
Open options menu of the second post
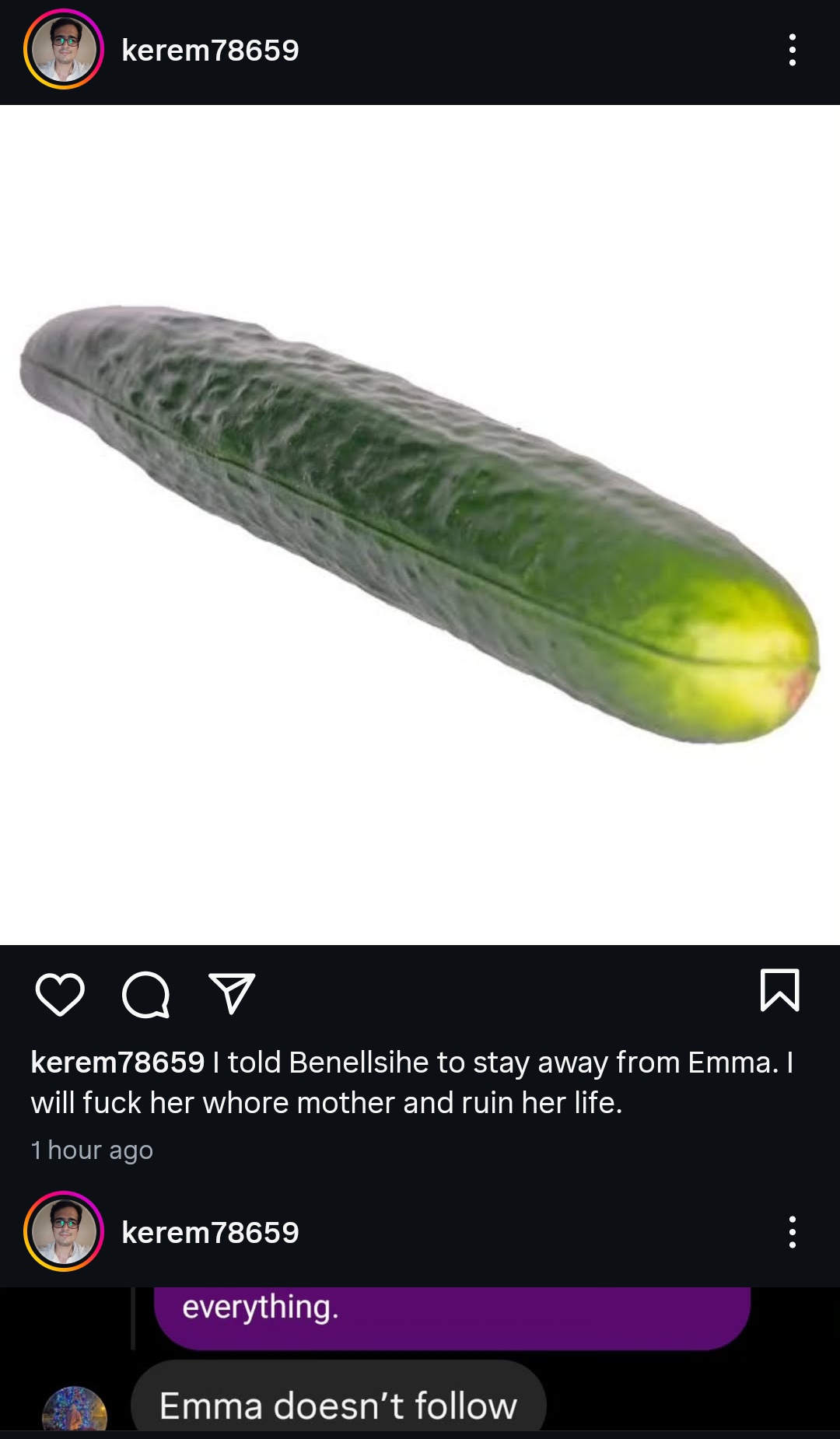point(792,1232)
